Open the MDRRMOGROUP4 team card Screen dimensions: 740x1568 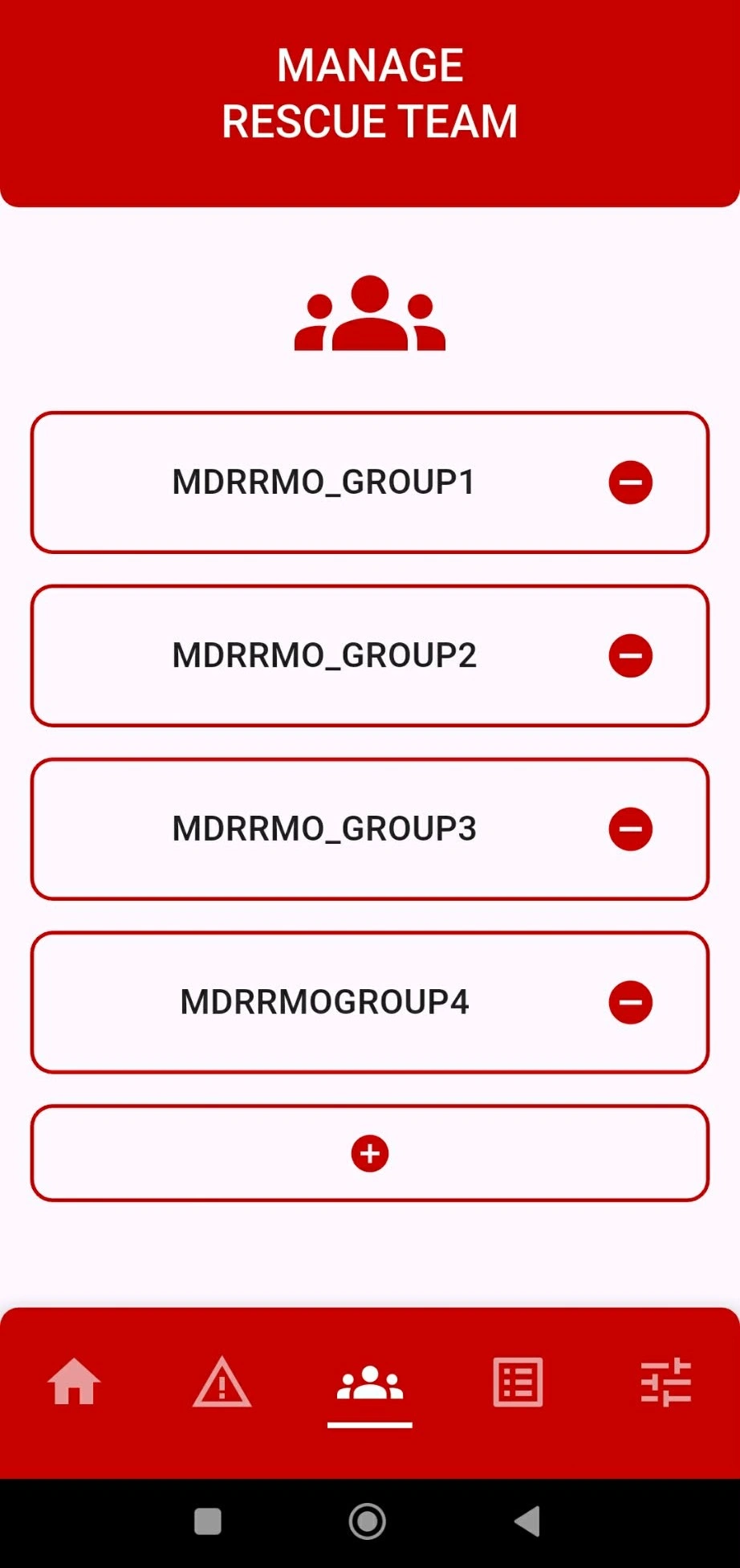[323, 1003]
